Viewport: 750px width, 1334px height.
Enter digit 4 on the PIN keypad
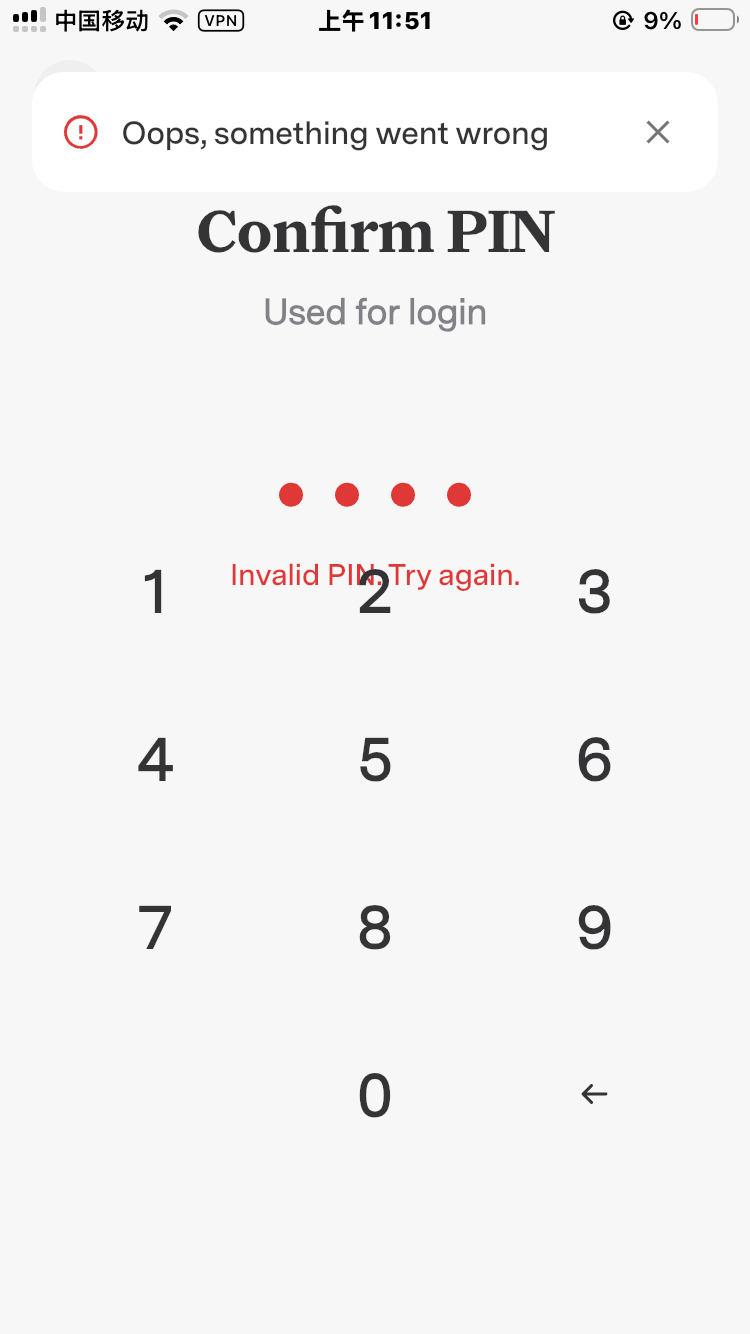[155, 760]
